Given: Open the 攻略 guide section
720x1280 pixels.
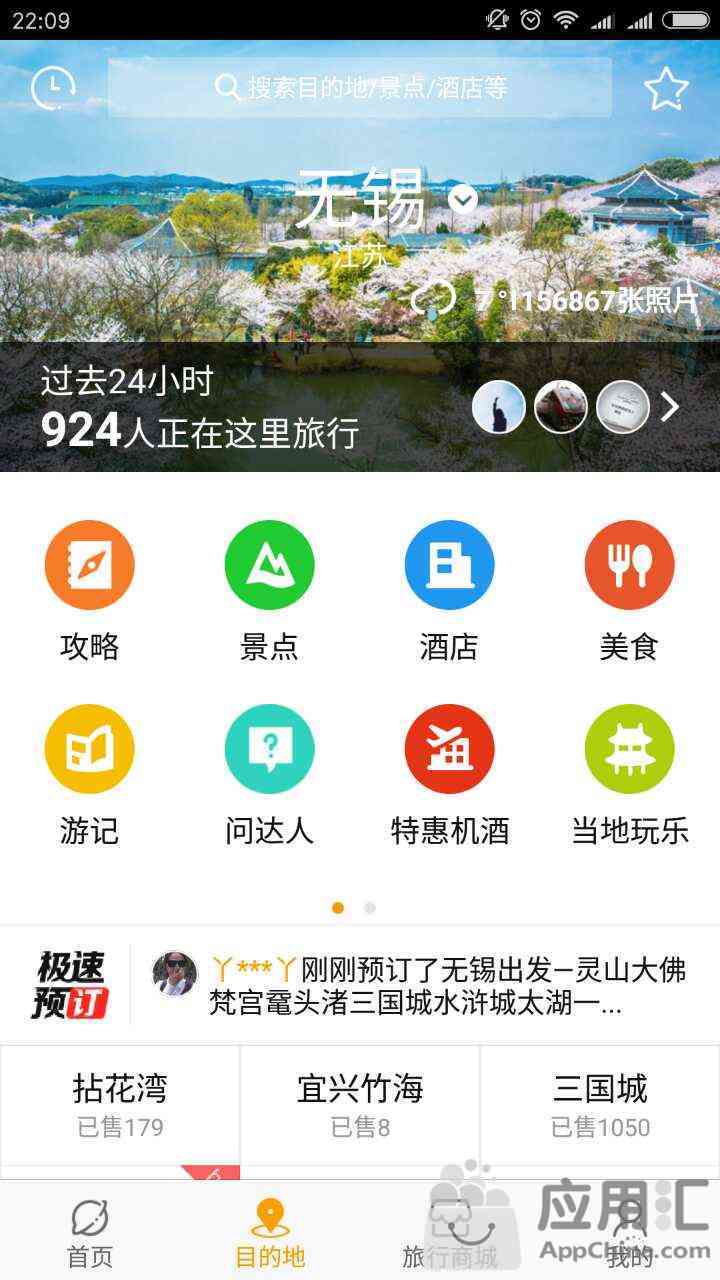Looking at the screenshot, I should (x=90, y=590).
